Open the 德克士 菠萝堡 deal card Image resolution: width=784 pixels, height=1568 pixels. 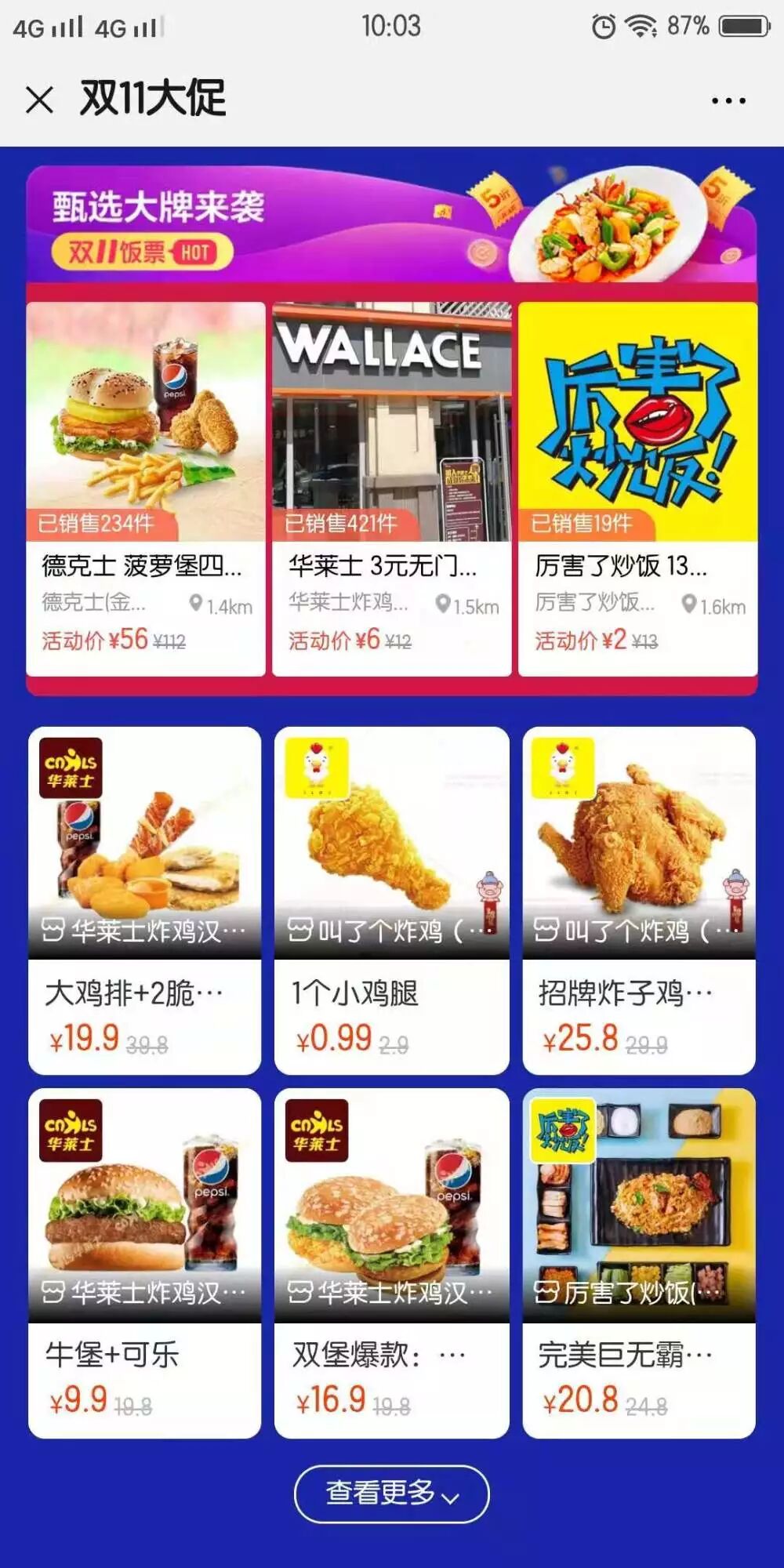point(146,488)
